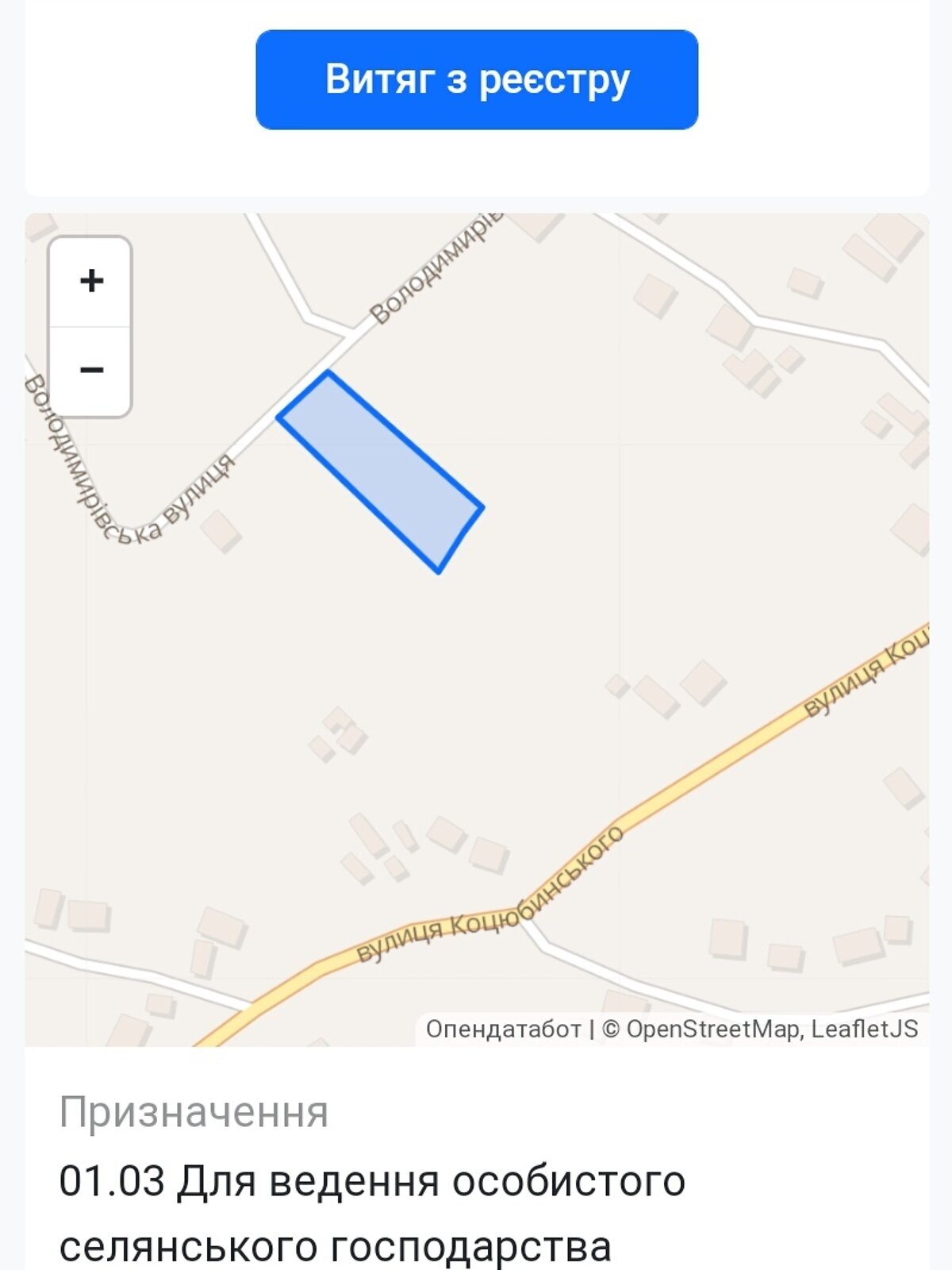Open the LeafletJS attribution link
The height and width of the screenshot is (1270, 952).
864,1029
